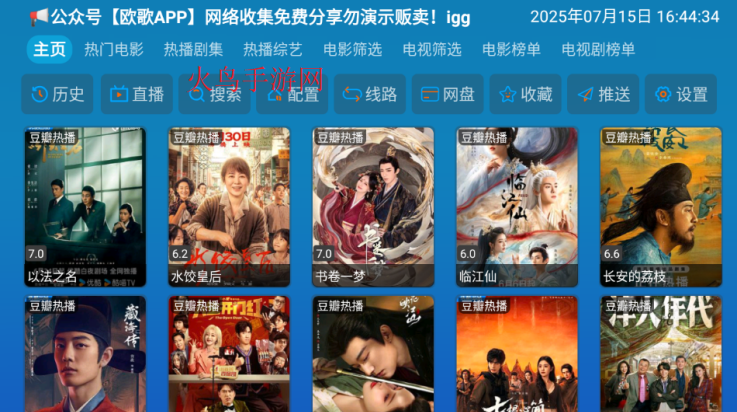Switch to the 热播剧集 tab
This screenshot has height=412, width=737.
click(x=193, y=49)
